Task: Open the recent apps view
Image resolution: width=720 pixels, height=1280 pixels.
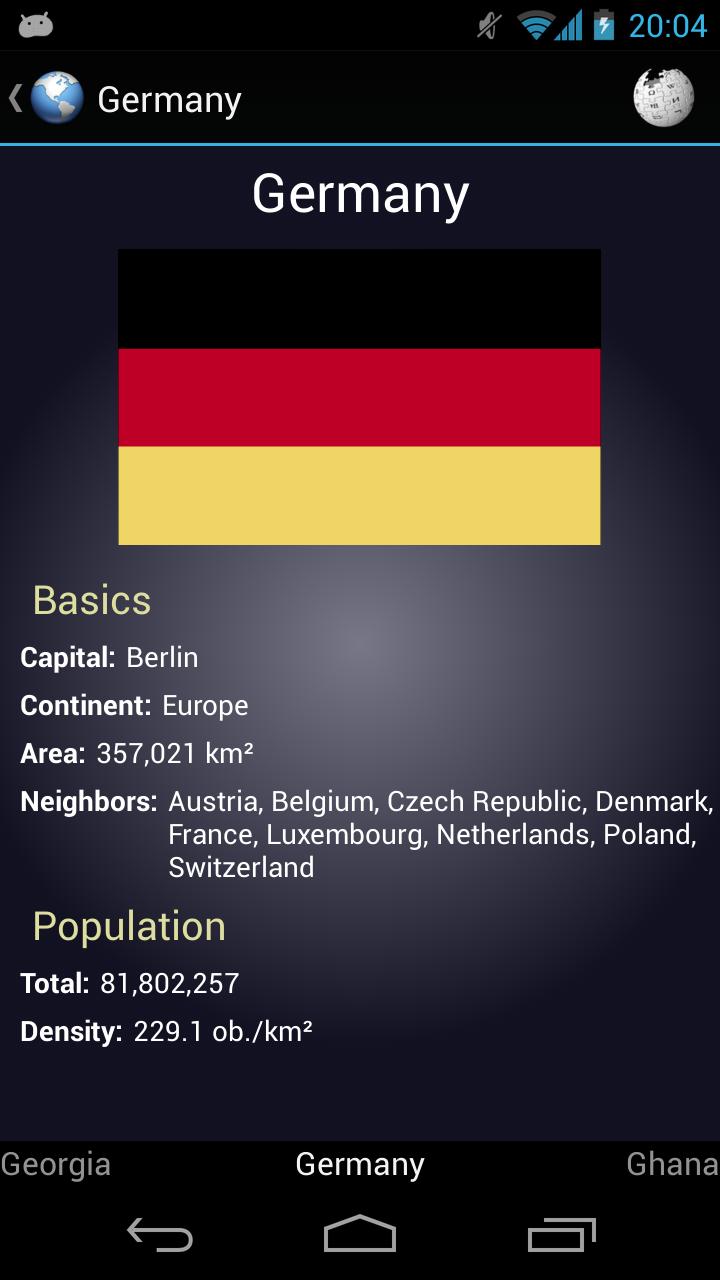Action: coord(561,1235)
